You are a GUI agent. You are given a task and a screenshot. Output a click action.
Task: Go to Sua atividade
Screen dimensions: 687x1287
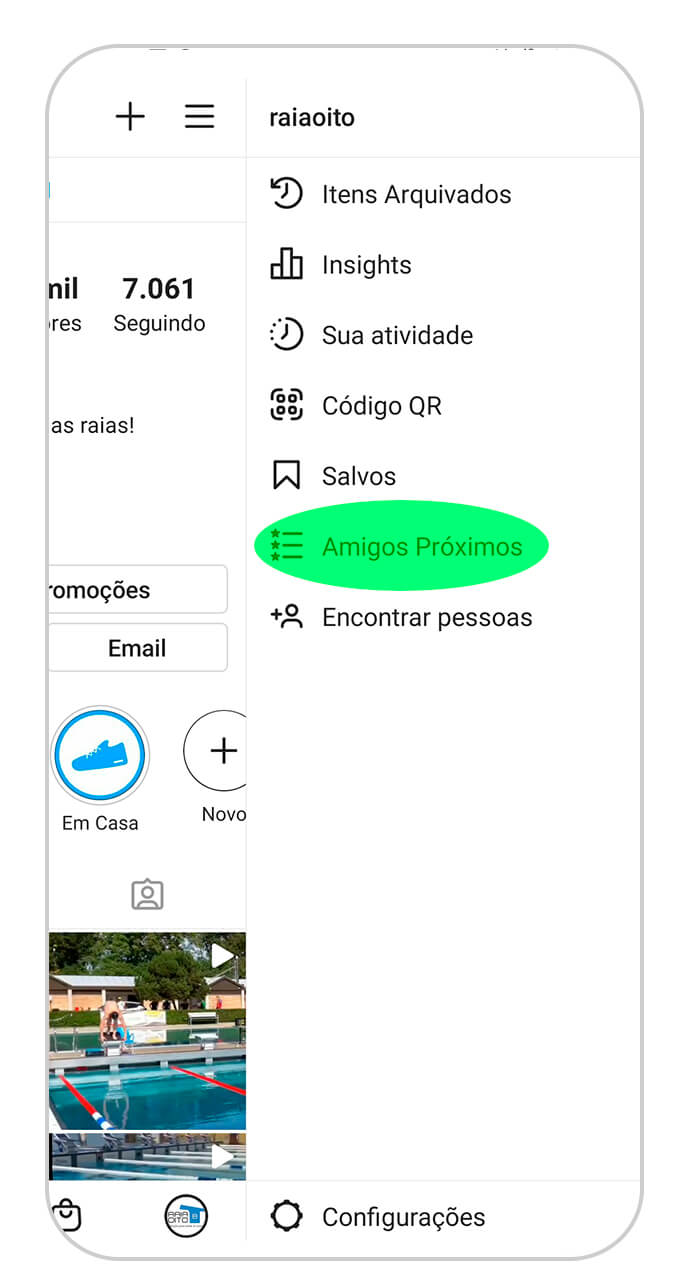[396, 335]
